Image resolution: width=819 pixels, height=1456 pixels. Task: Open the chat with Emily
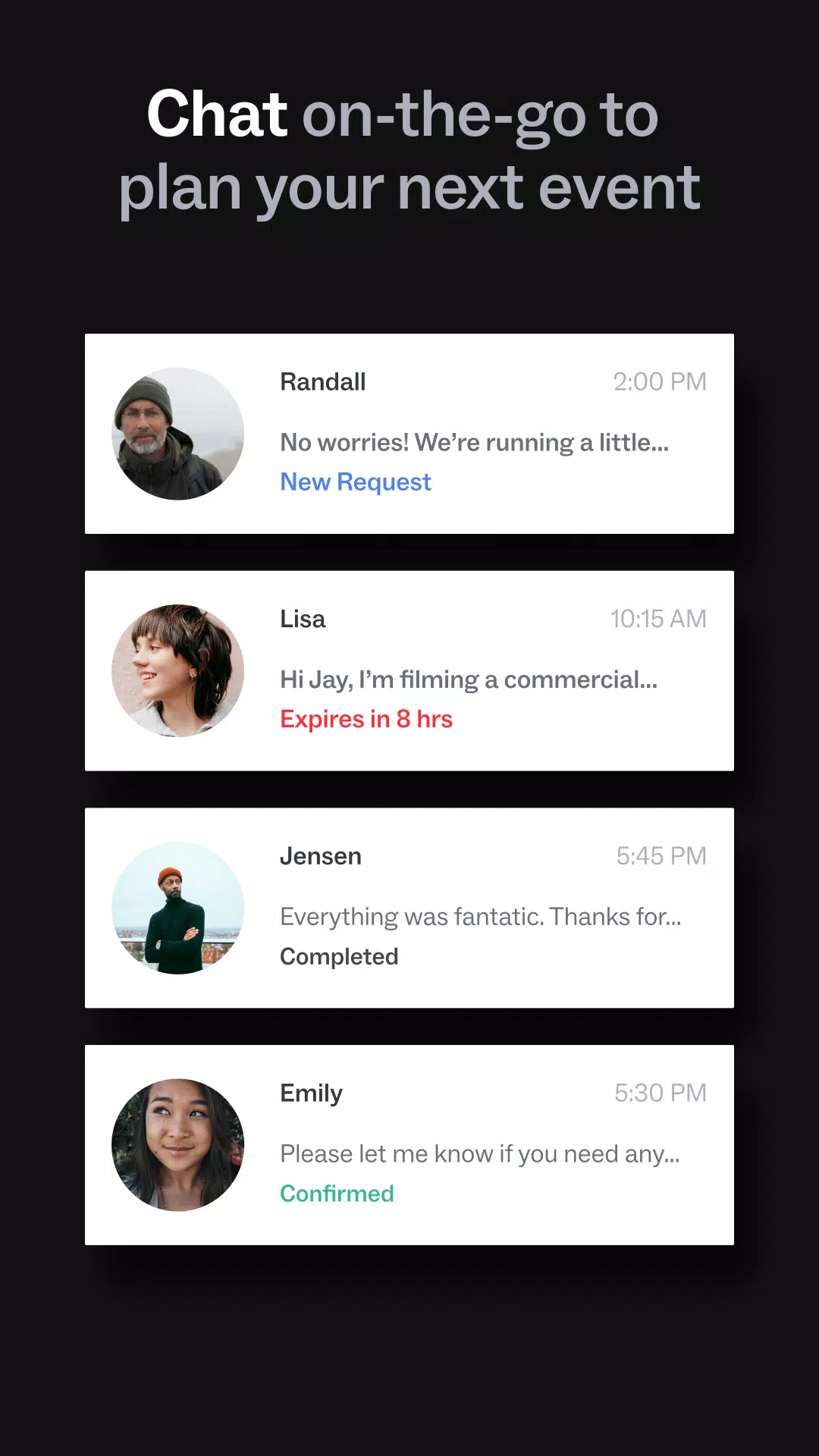click(409, 1144)
